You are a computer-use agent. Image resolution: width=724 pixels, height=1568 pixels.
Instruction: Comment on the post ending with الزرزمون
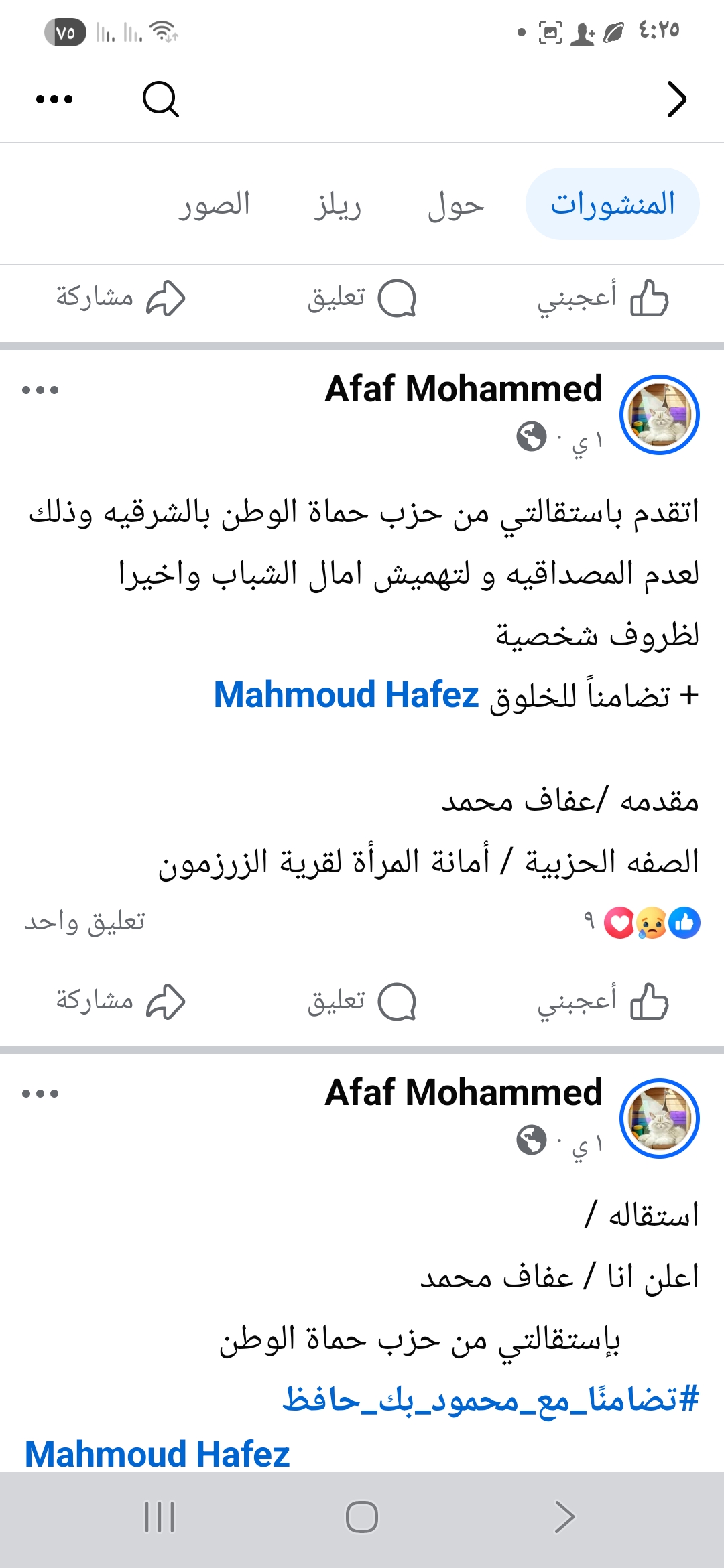click(x=362, y=1001)
